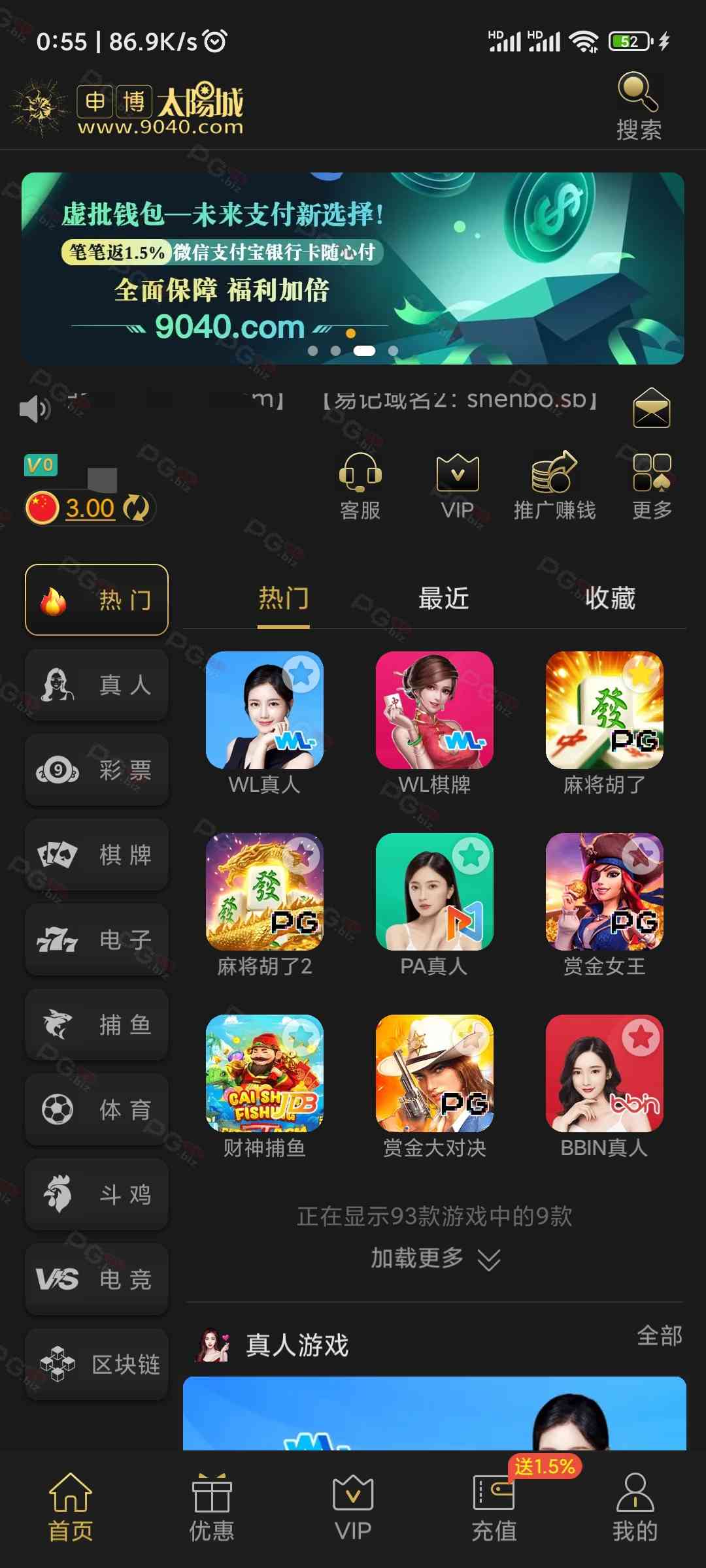Switch to the 我的 tab

(635, 1503)
